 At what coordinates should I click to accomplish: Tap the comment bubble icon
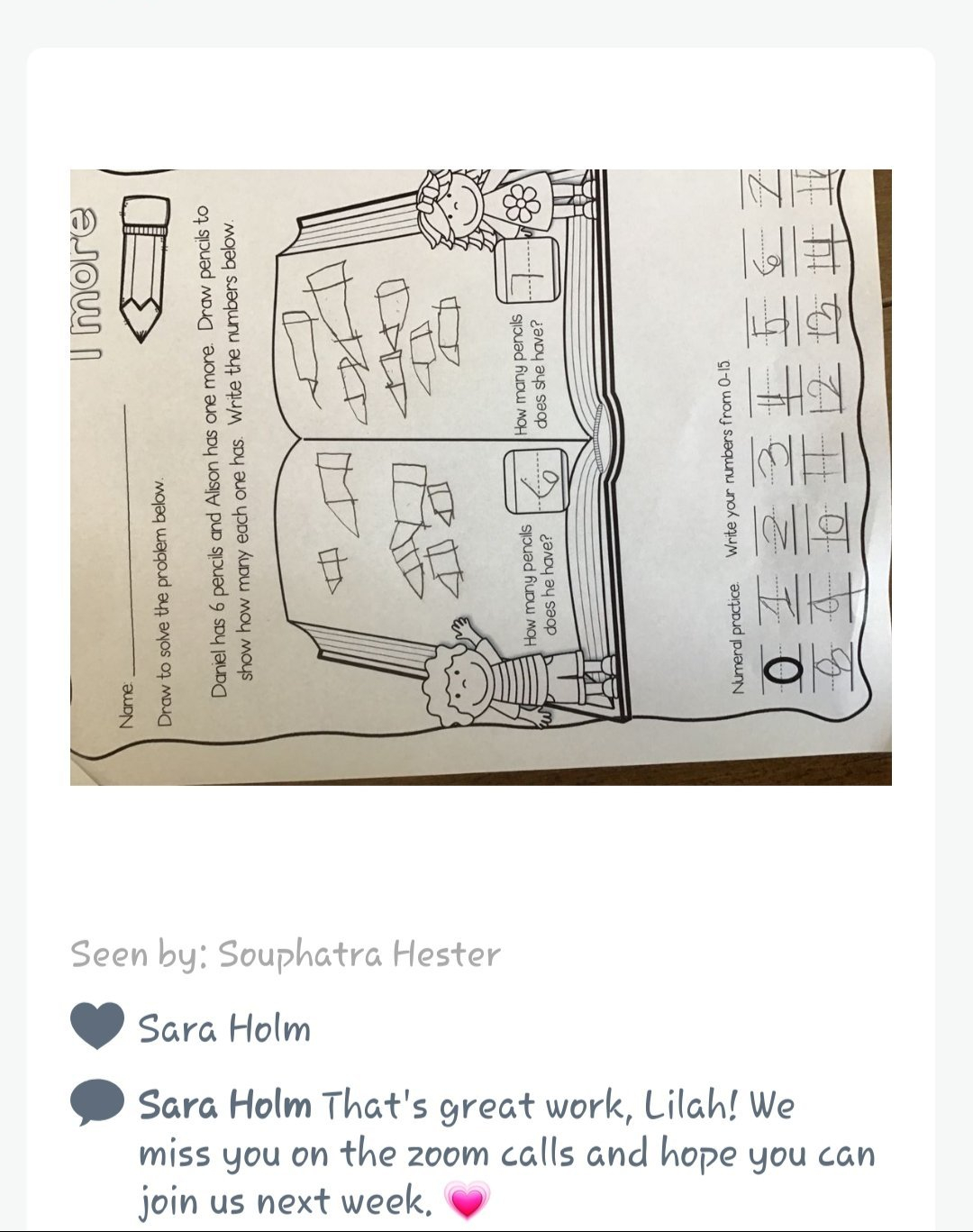(96, 1103)
